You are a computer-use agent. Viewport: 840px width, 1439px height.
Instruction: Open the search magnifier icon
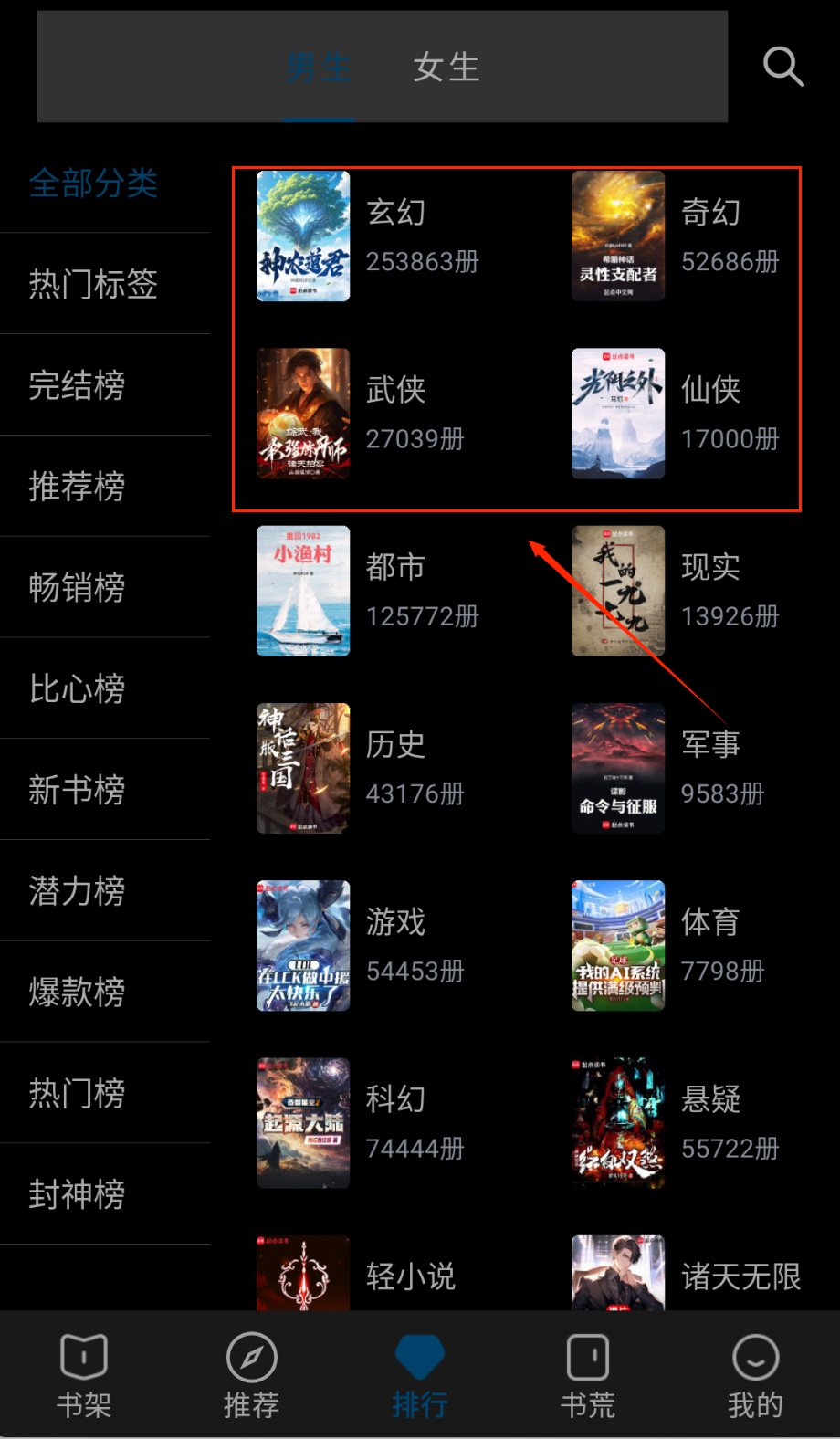pyautogui.click(x=782, y=67)
